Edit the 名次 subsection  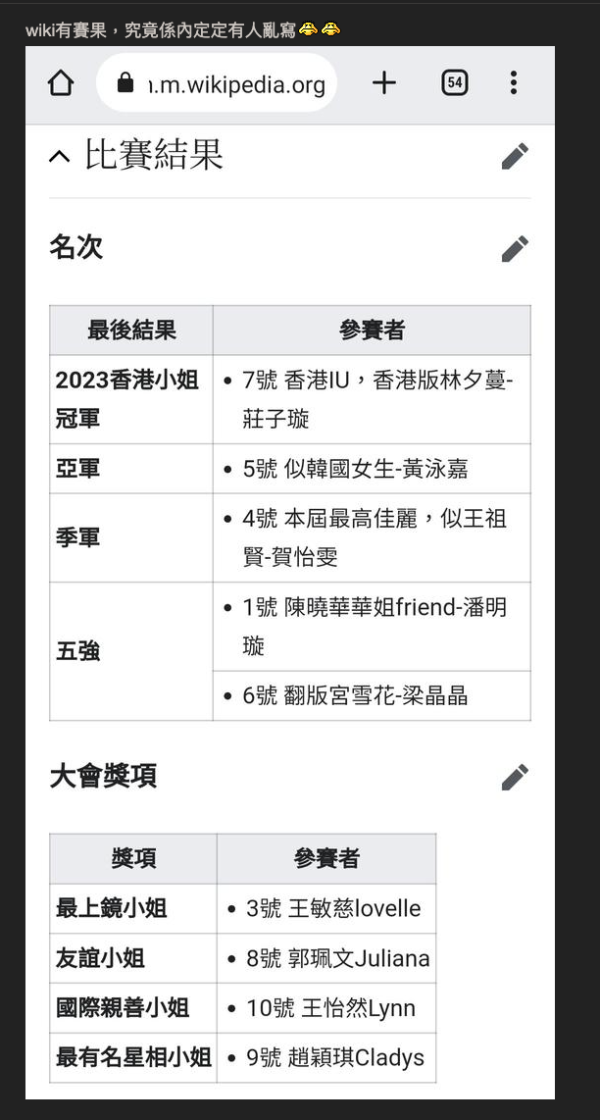tap(515, 248)
